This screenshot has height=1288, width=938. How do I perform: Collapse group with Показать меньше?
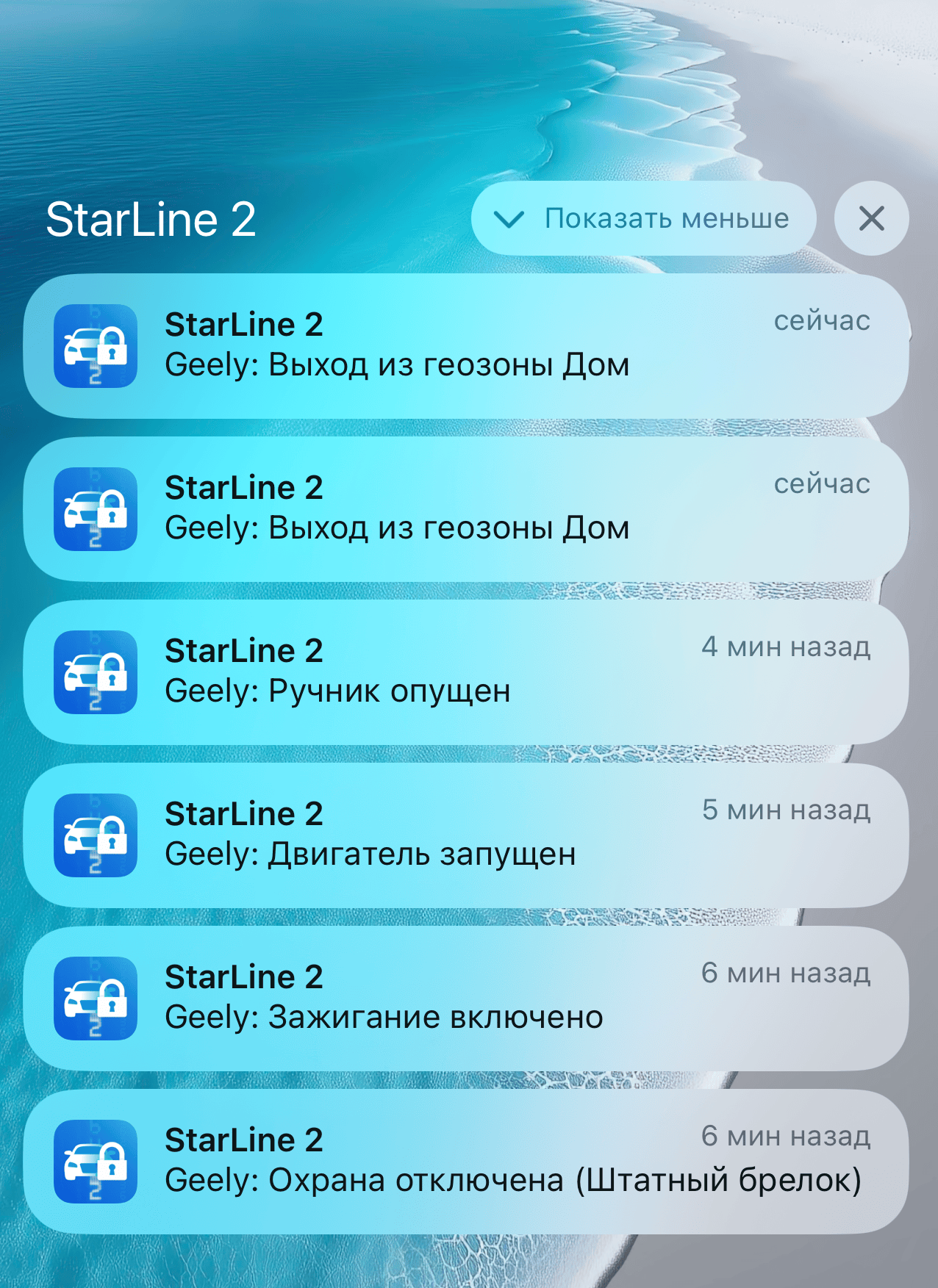coord(643,219)
